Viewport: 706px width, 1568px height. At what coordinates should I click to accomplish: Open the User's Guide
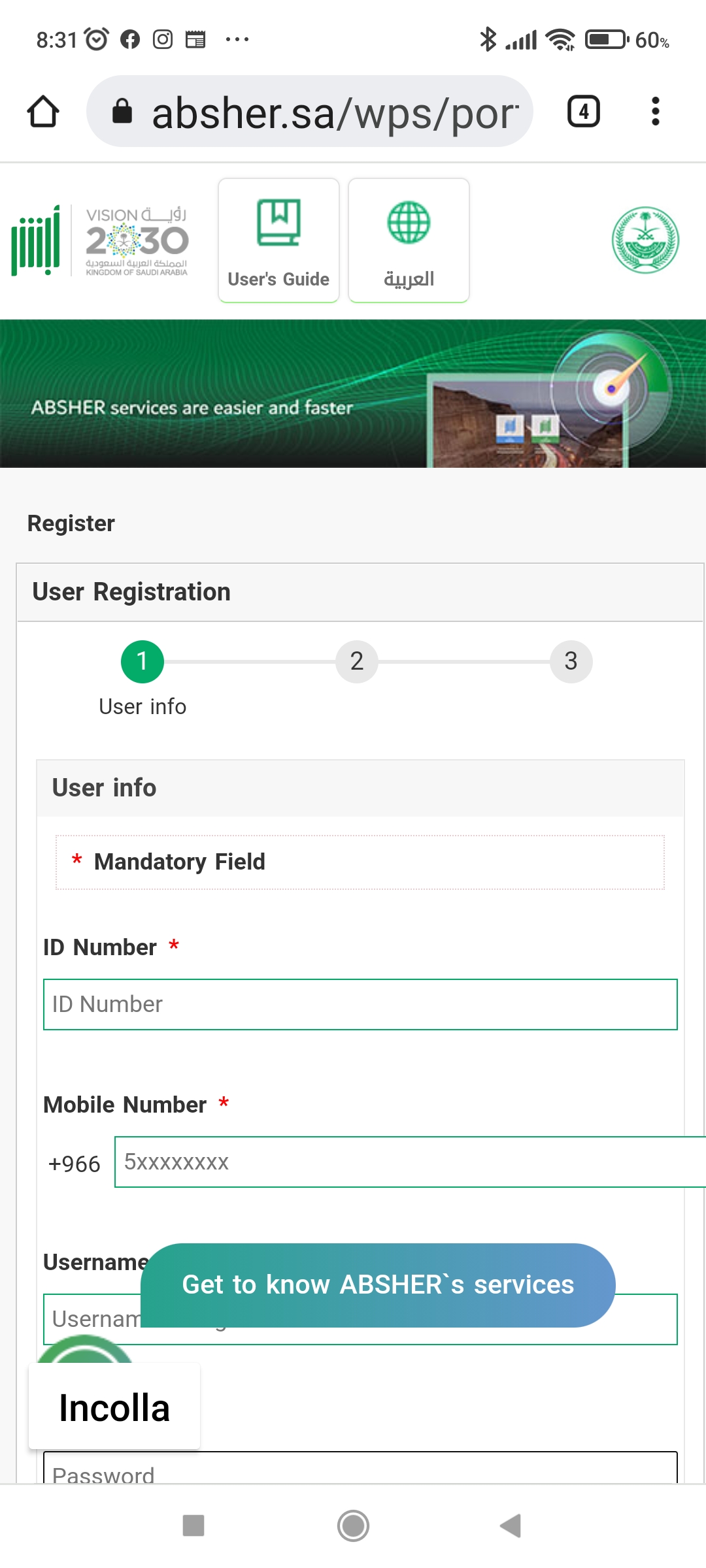(x=278, y=240)
